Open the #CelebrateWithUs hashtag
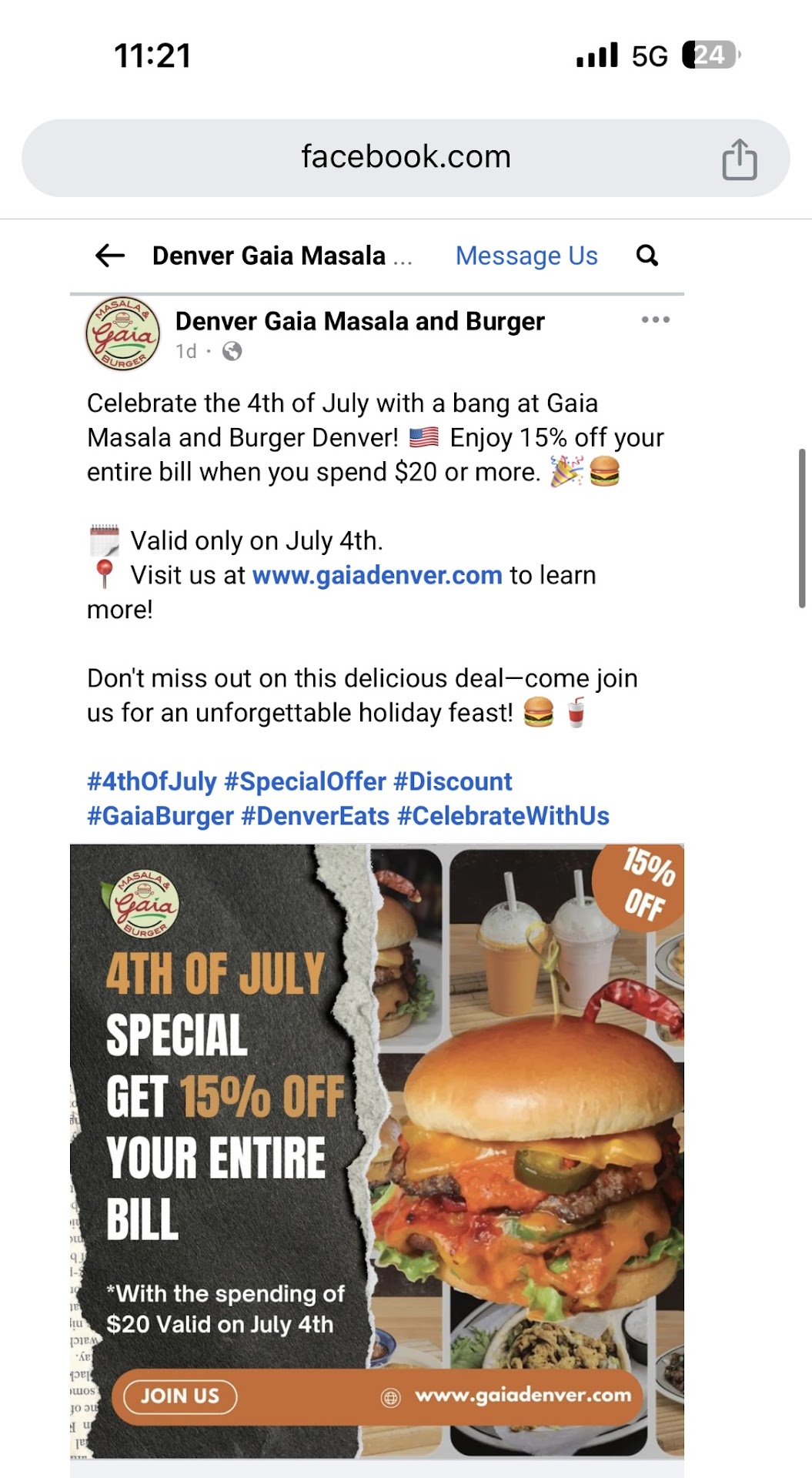The width and height of the screenshot is (812, 1478). pos(503,816)
